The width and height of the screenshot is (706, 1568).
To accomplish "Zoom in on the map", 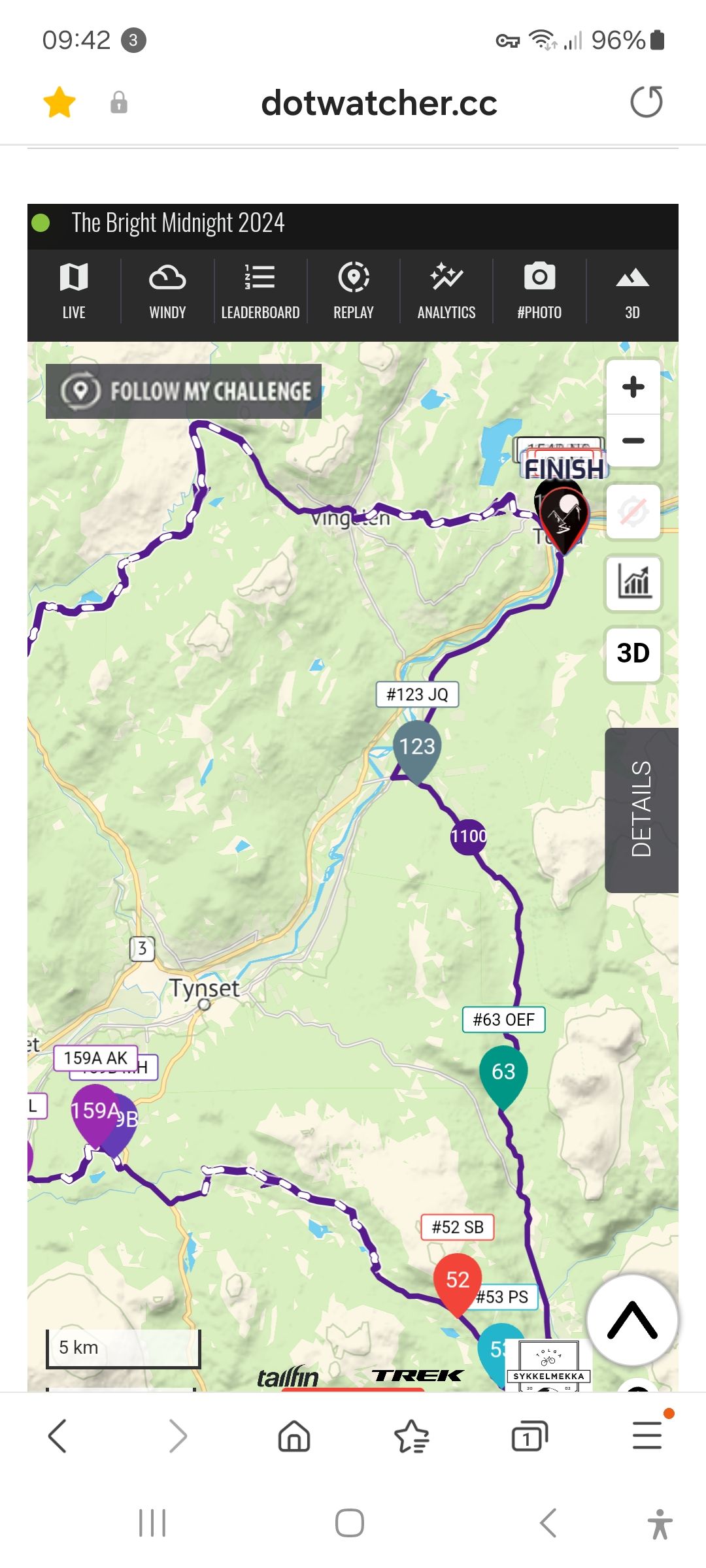I will 633,387.
